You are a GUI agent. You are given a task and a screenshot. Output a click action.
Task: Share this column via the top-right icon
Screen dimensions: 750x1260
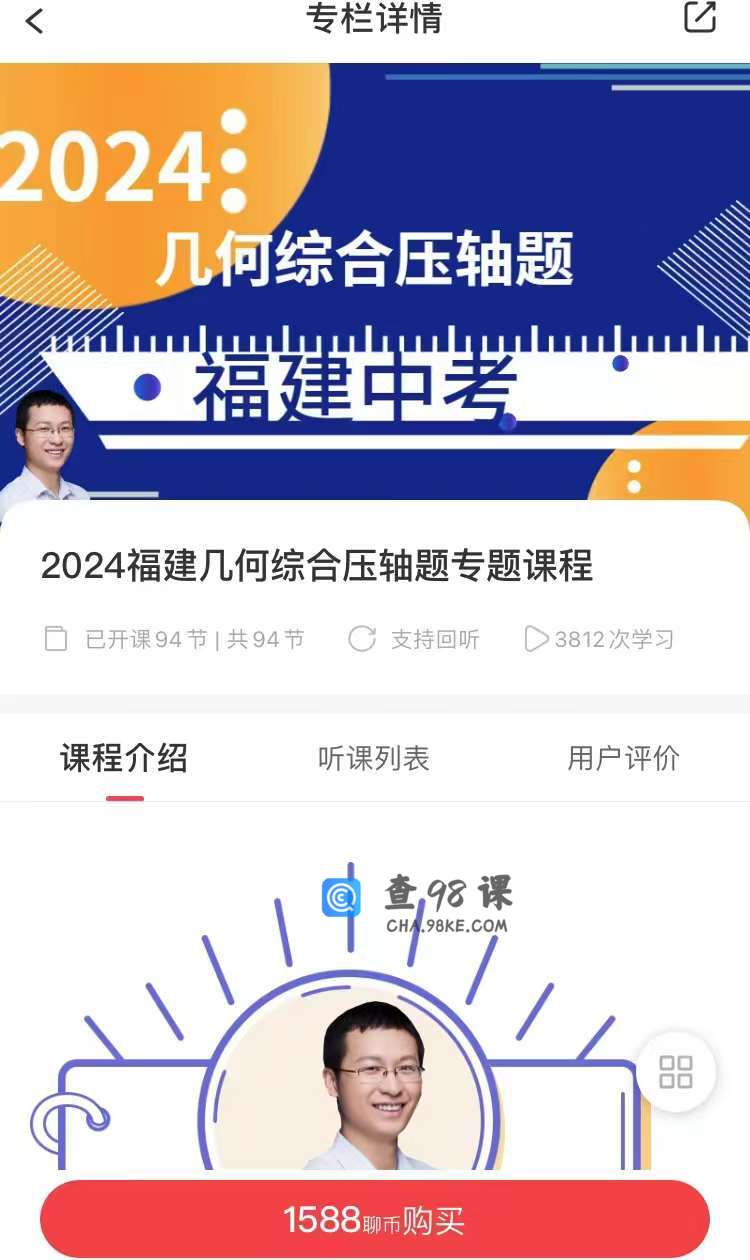[x=699, y=18]
